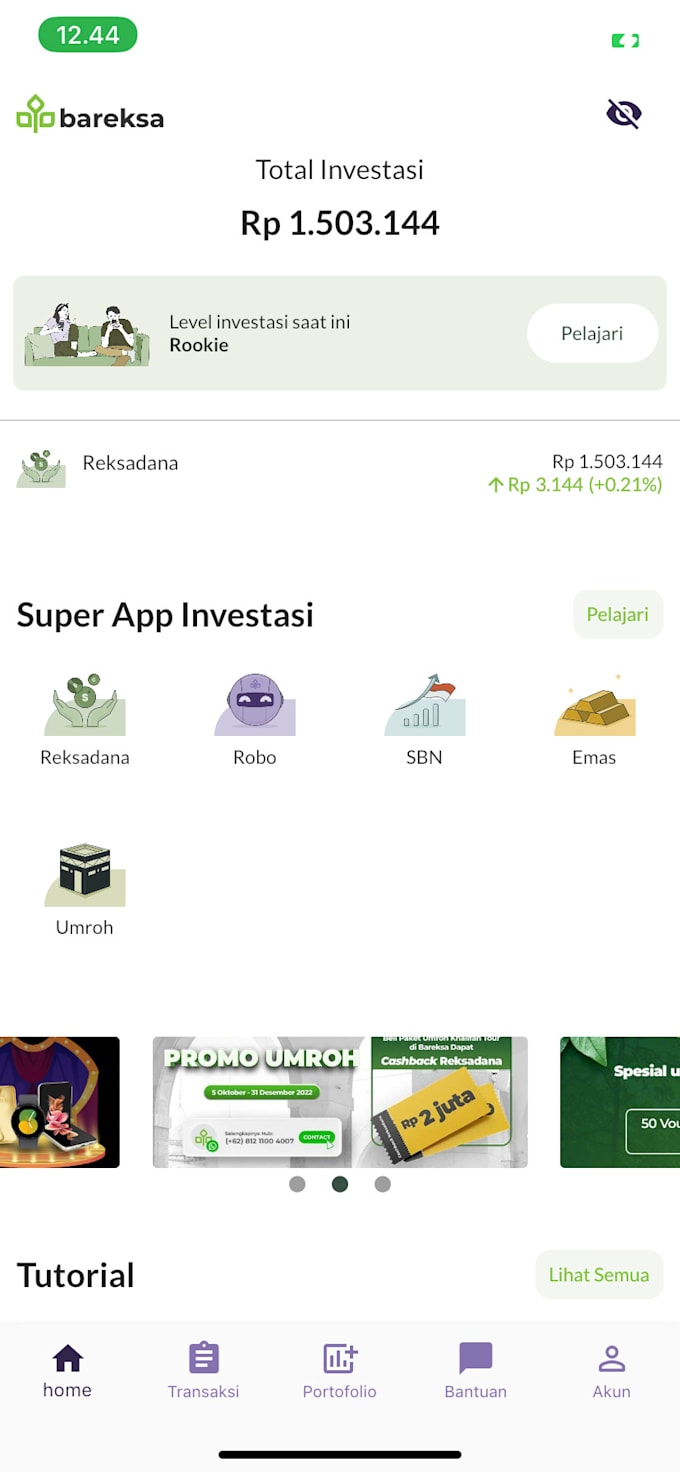Viewport: 680px width, 1472px height.
Task: Switch to the Portofolio tab
Action: (x=340, y=1370)
